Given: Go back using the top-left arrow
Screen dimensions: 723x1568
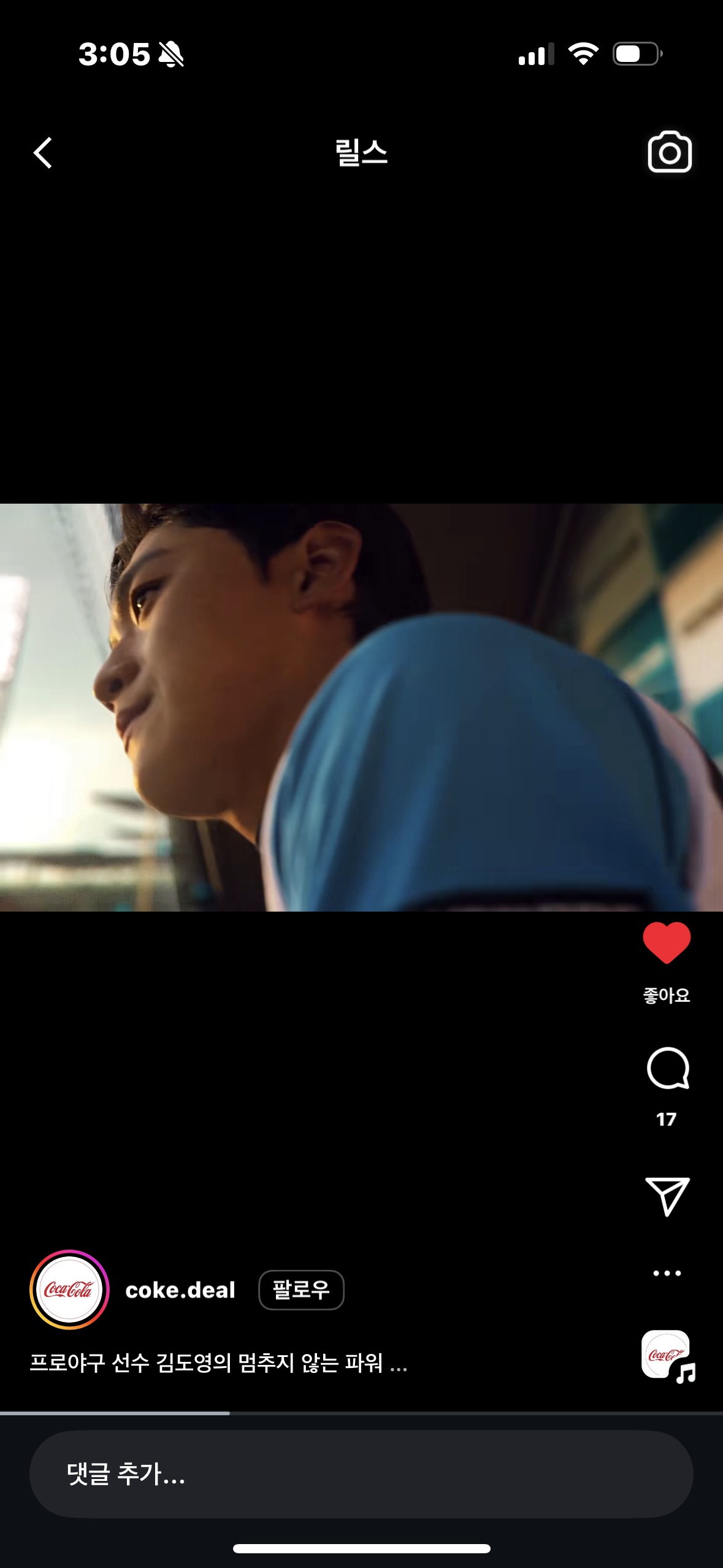Looking at the screenshot, I should click(x=43, y=153).
